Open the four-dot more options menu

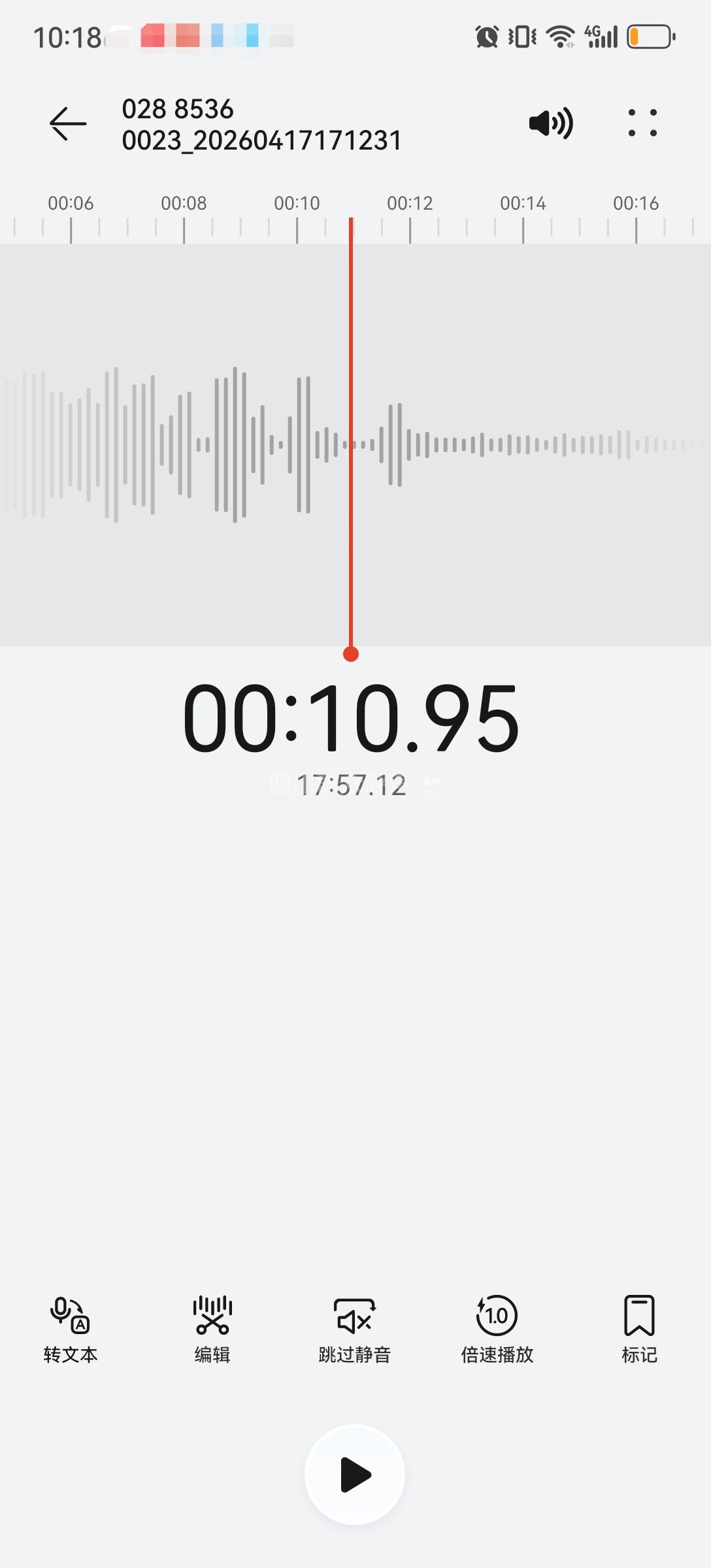[x=642, y=123]
